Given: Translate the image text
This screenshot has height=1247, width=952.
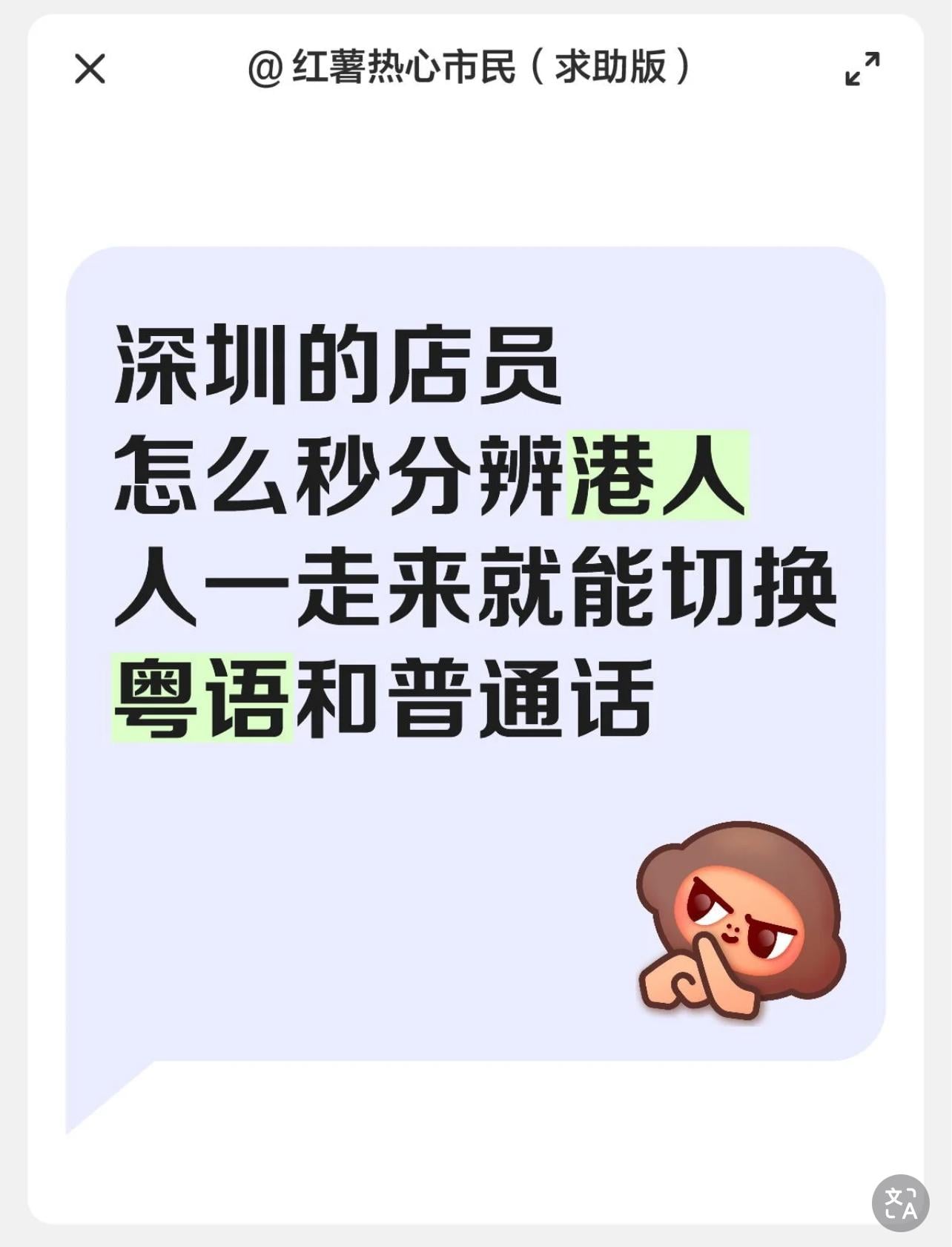Looking at the screenshot, I should (x=900, y=1202).
